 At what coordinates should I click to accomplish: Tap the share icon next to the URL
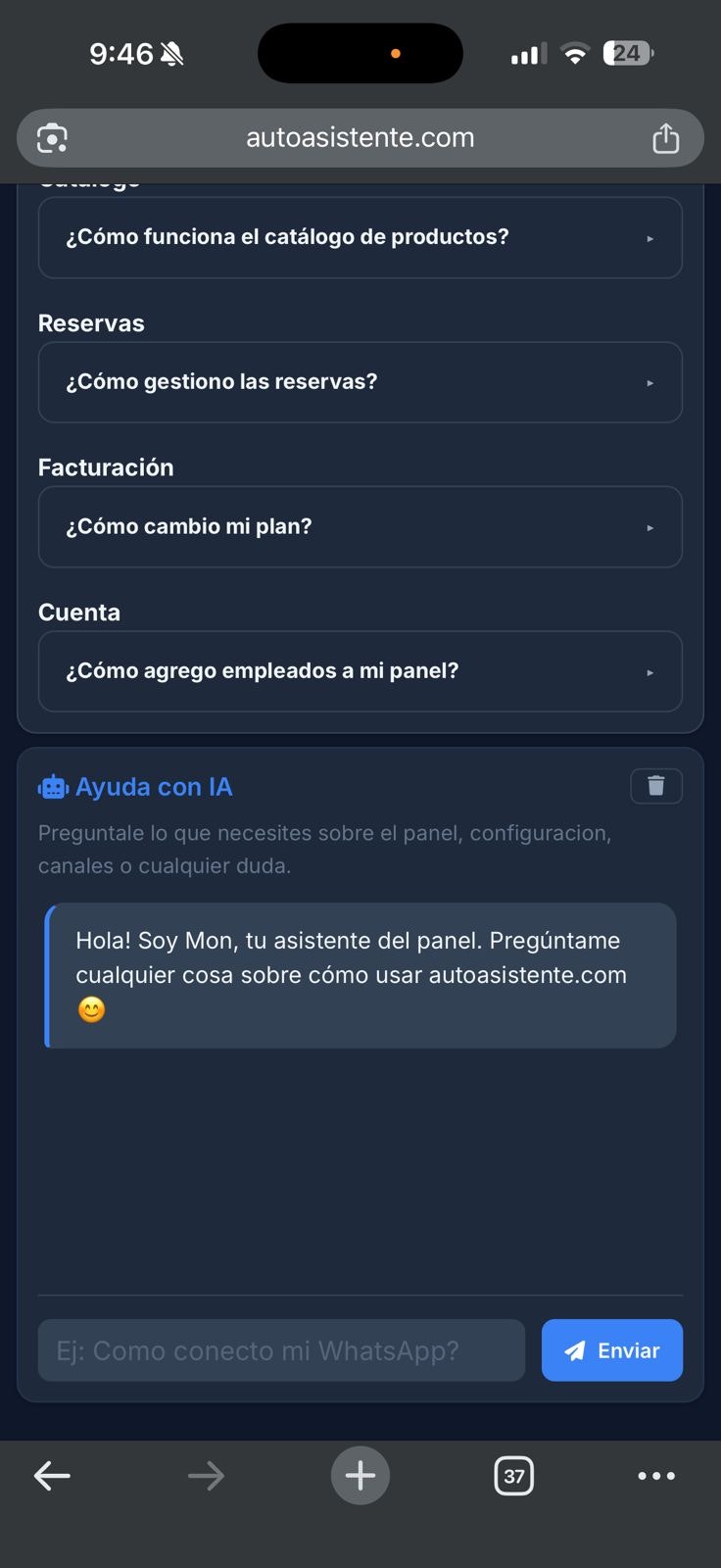pyautogui.click(x=666, y=137)
